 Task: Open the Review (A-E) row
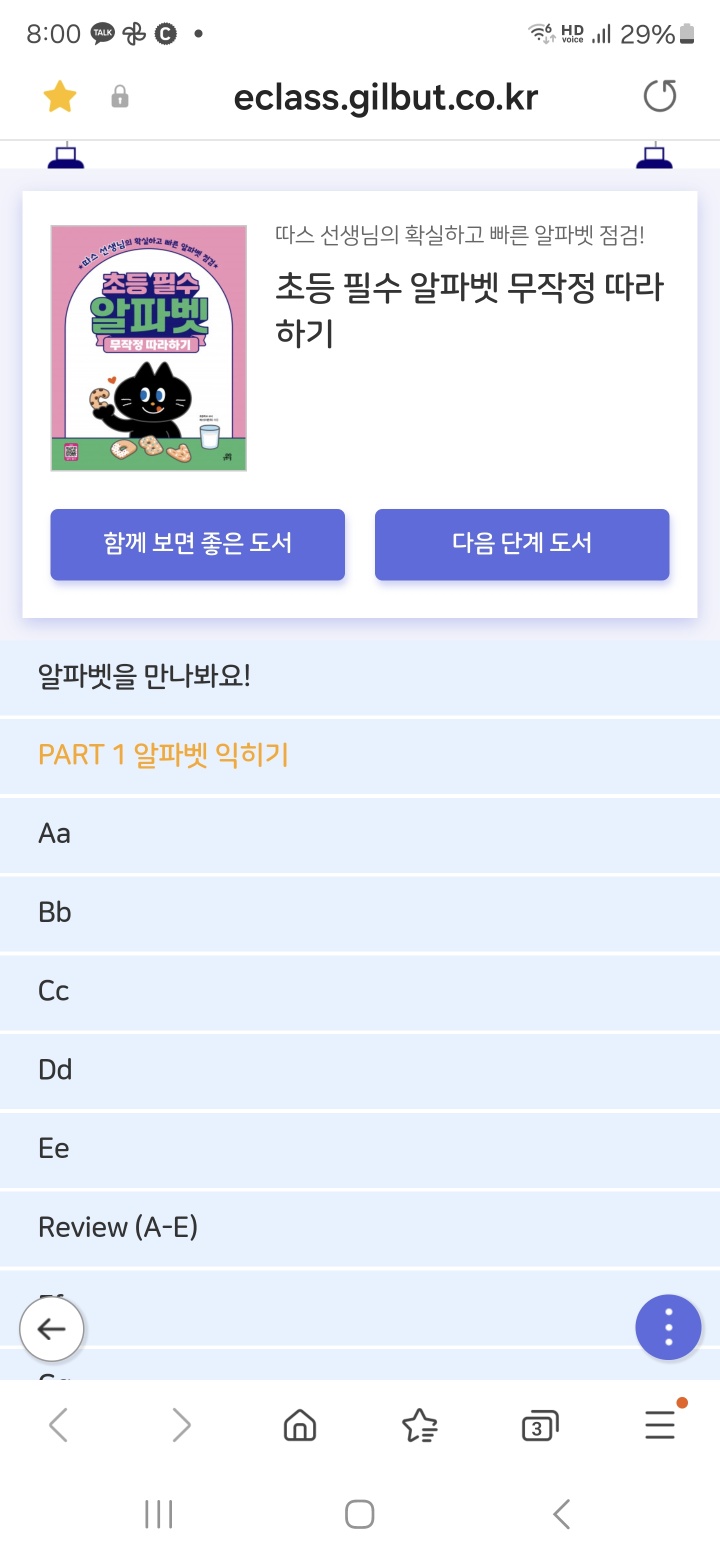click(x=360, y=1227)
